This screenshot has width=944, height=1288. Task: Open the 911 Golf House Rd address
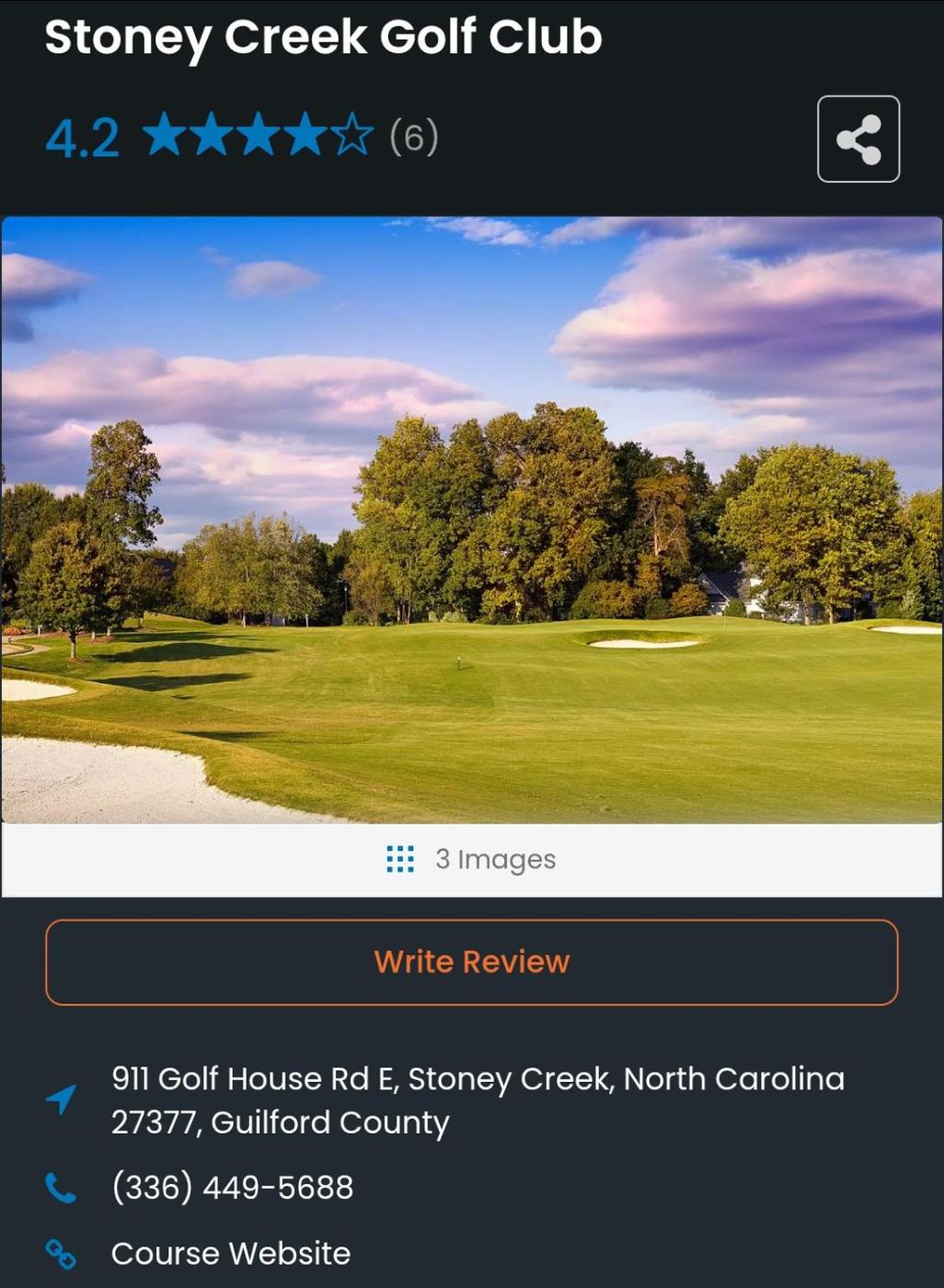(x=478, y=1100)
